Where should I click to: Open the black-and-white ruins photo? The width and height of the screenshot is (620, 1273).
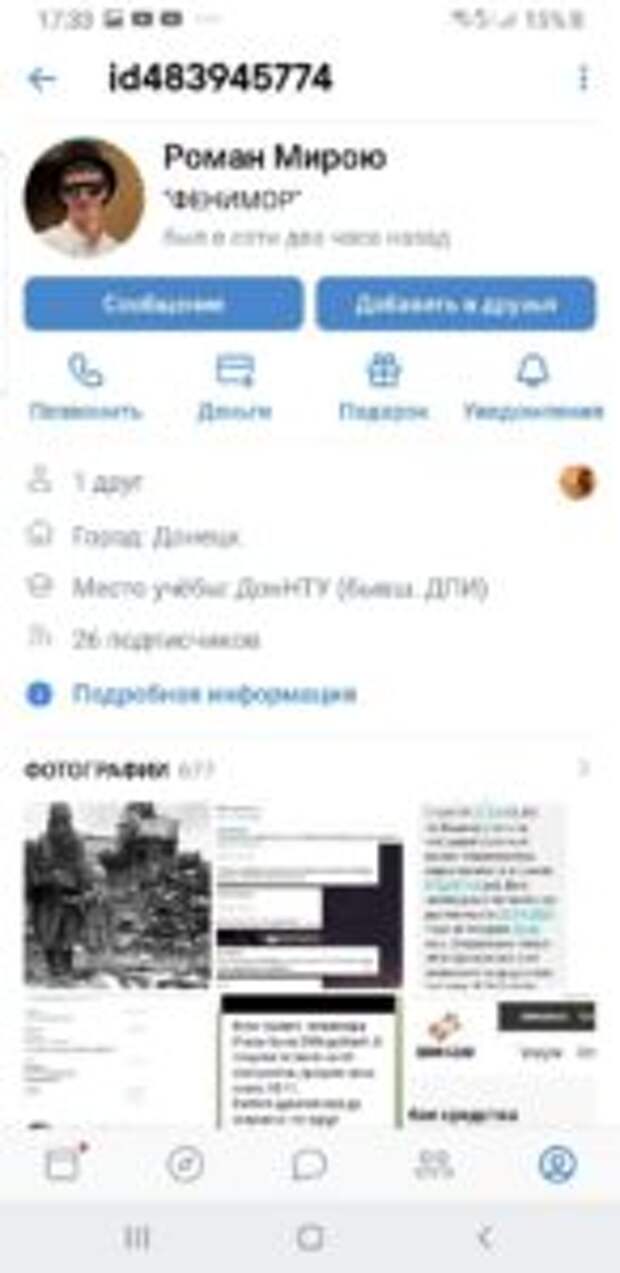click(117, 894)
